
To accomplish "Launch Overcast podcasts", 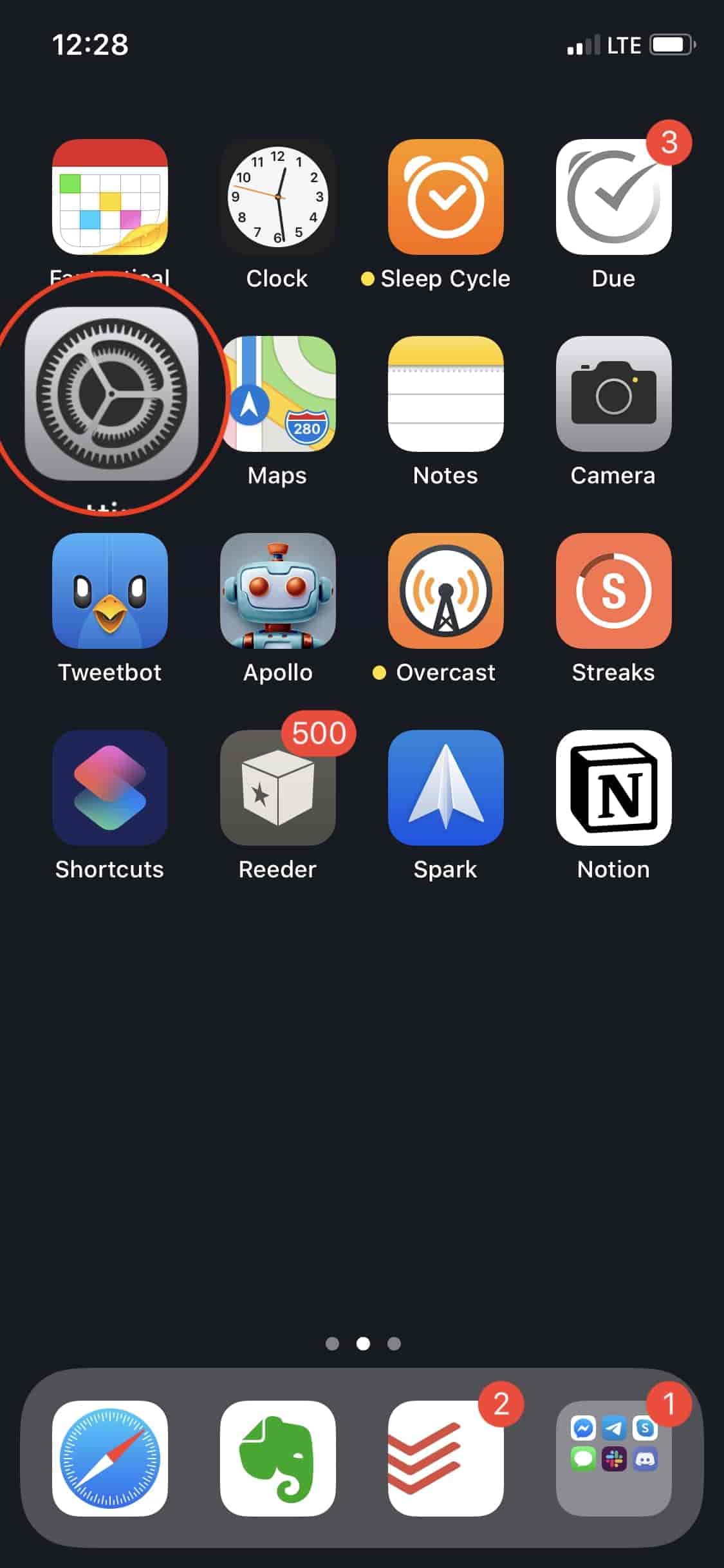I will click(x=445, y=590).
